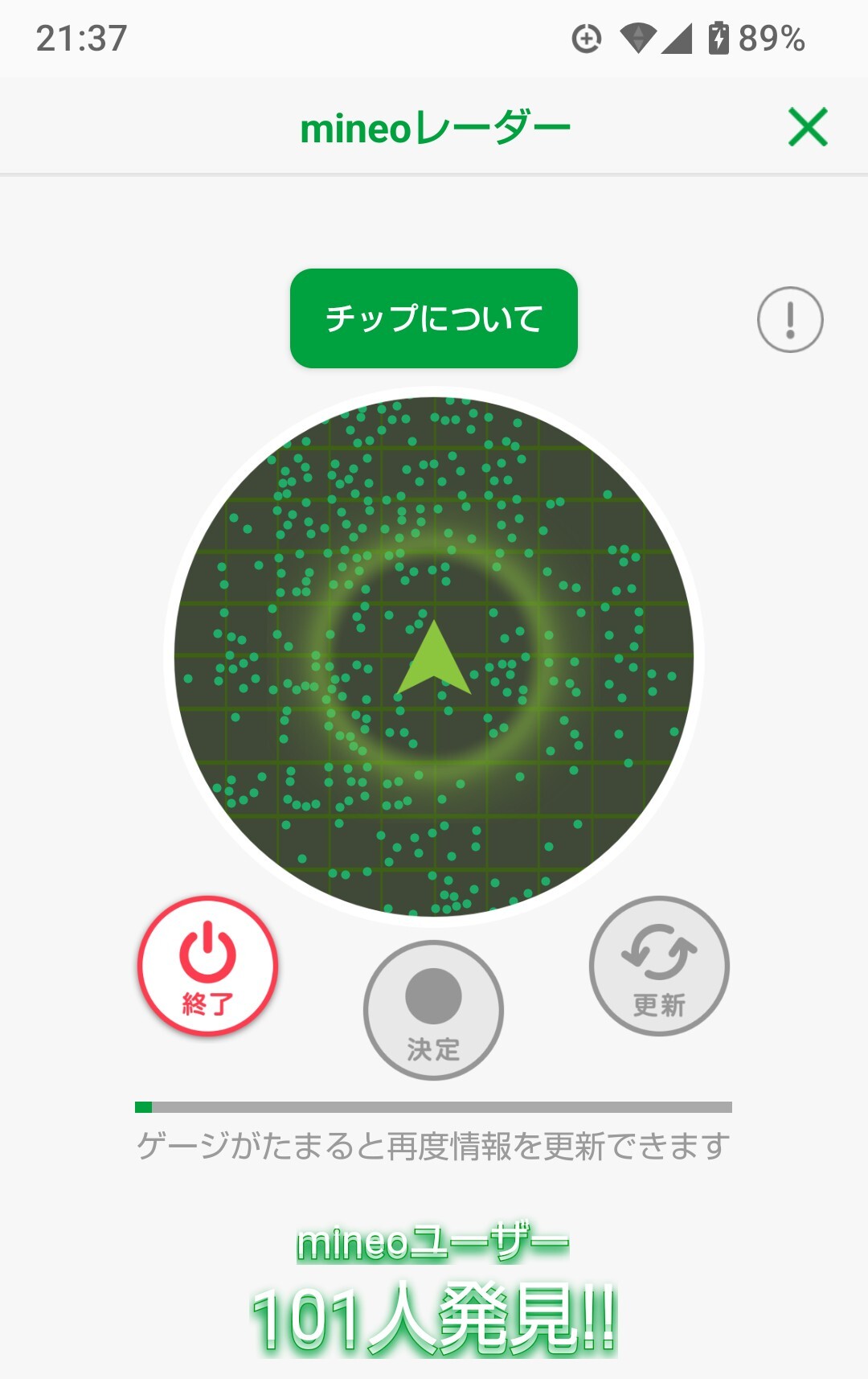Open the exclamation info icon
868x1379 pixels.
(x=790, y=319)
